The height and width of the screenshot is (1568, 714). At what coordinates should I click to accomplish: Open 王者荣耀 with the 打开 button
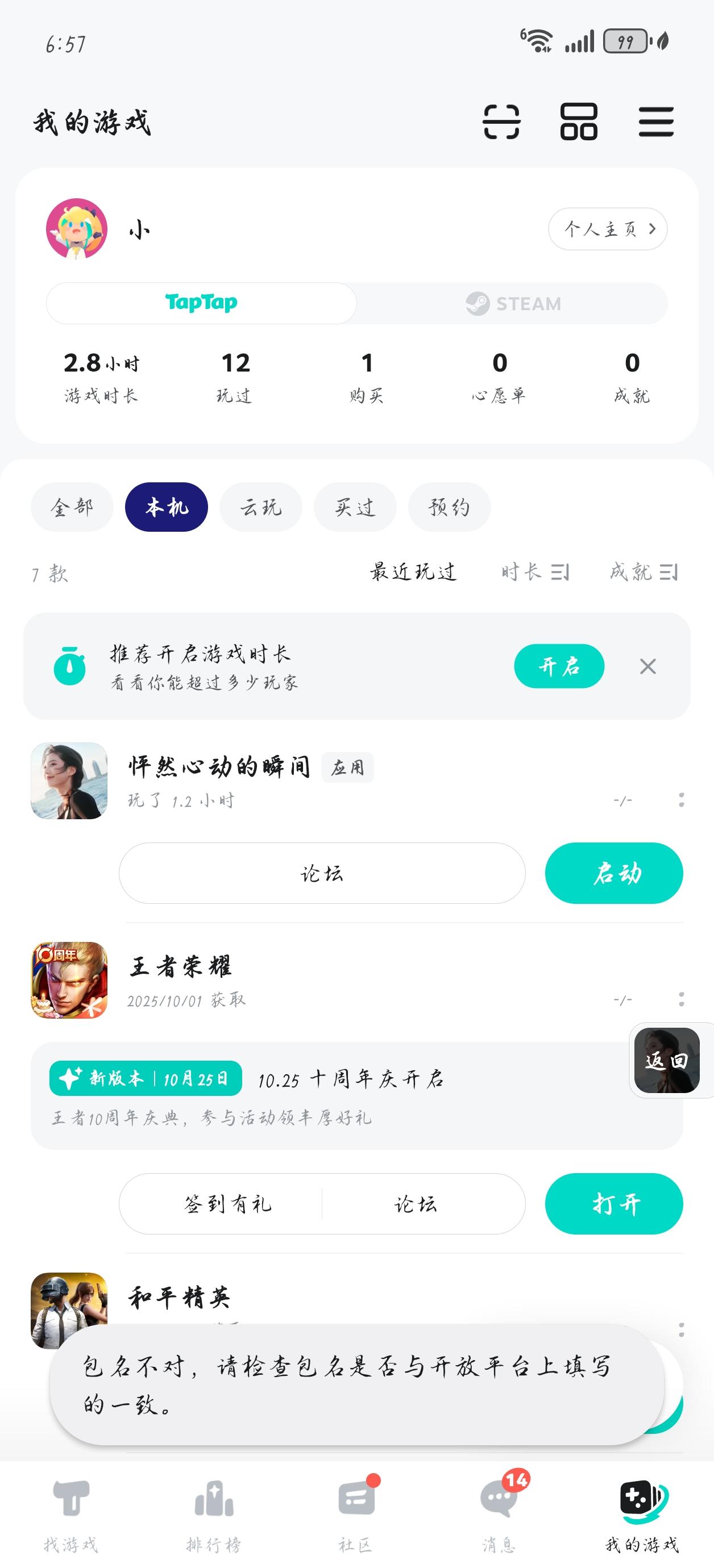click(x=613, y=1203)
